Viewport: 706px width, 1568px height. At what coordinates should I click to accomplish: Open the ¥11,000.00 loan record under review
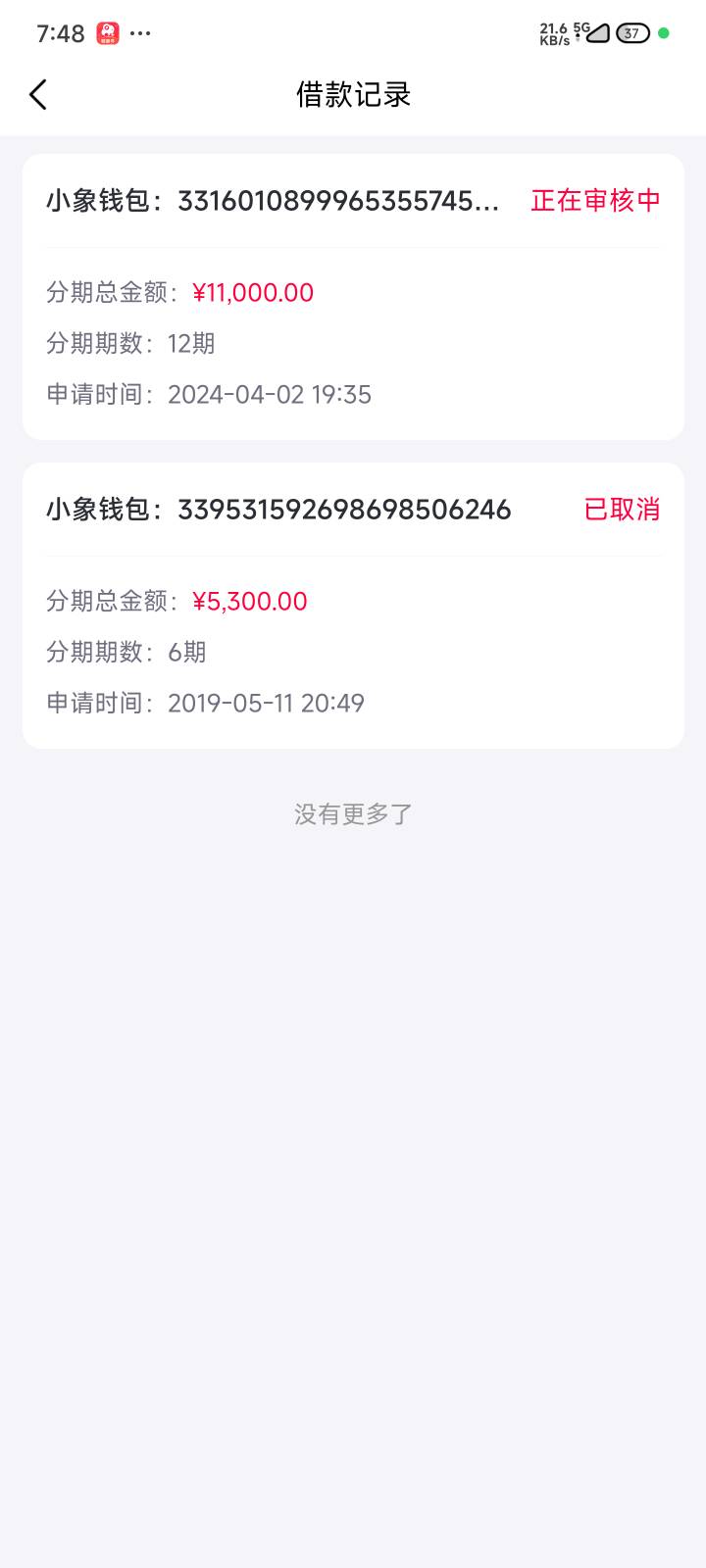pyautogui.click(x=353, y=297)
